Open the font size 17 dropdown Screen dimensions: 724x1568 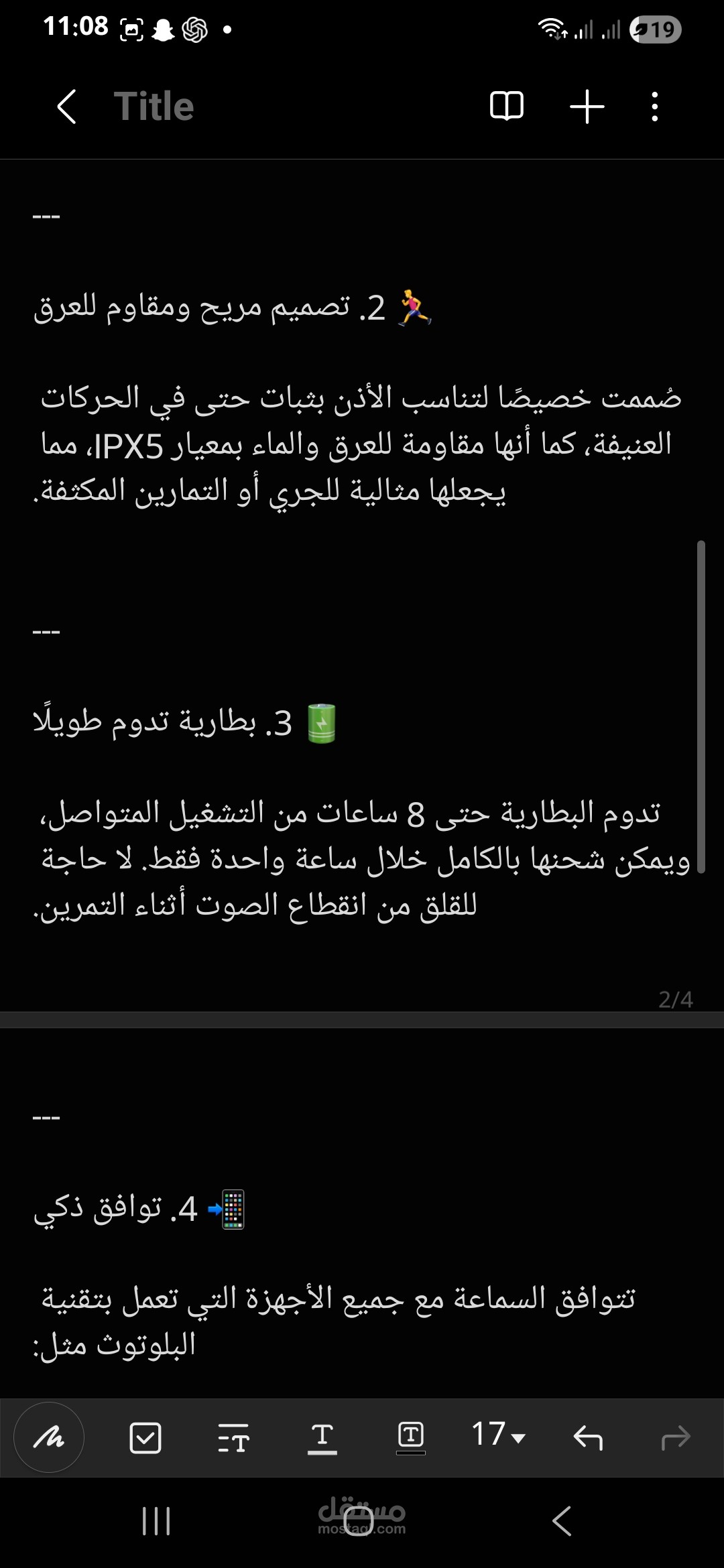tap(498, 1435)
